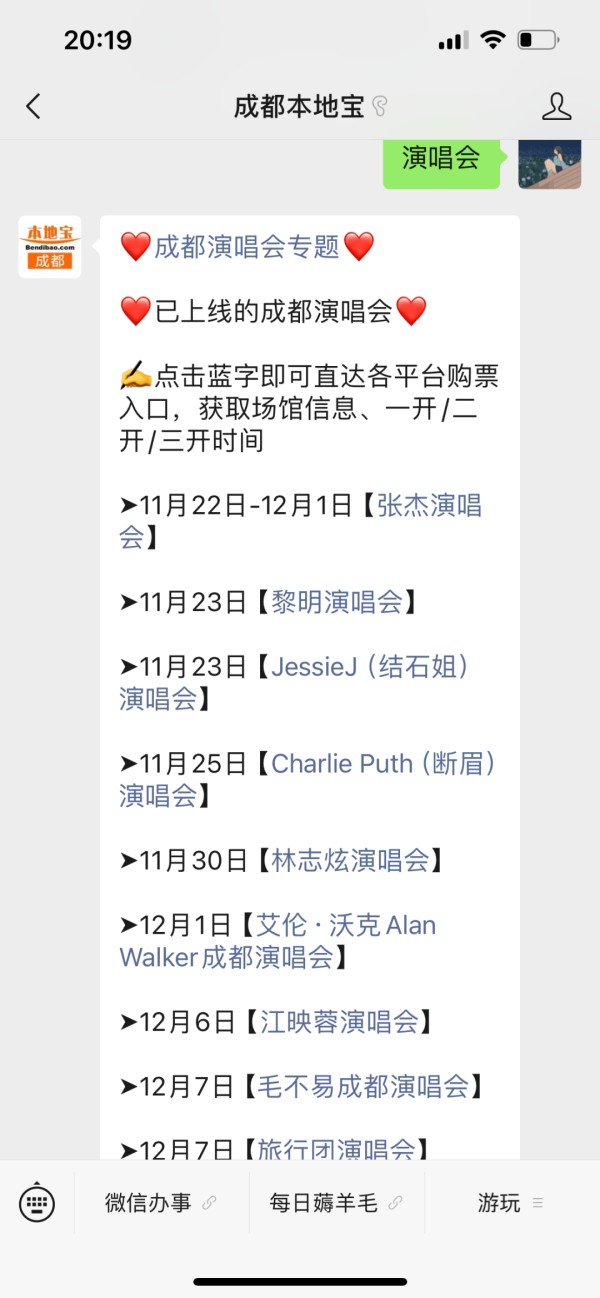Open the 旅行团演唱会 link

[337, 1149]
